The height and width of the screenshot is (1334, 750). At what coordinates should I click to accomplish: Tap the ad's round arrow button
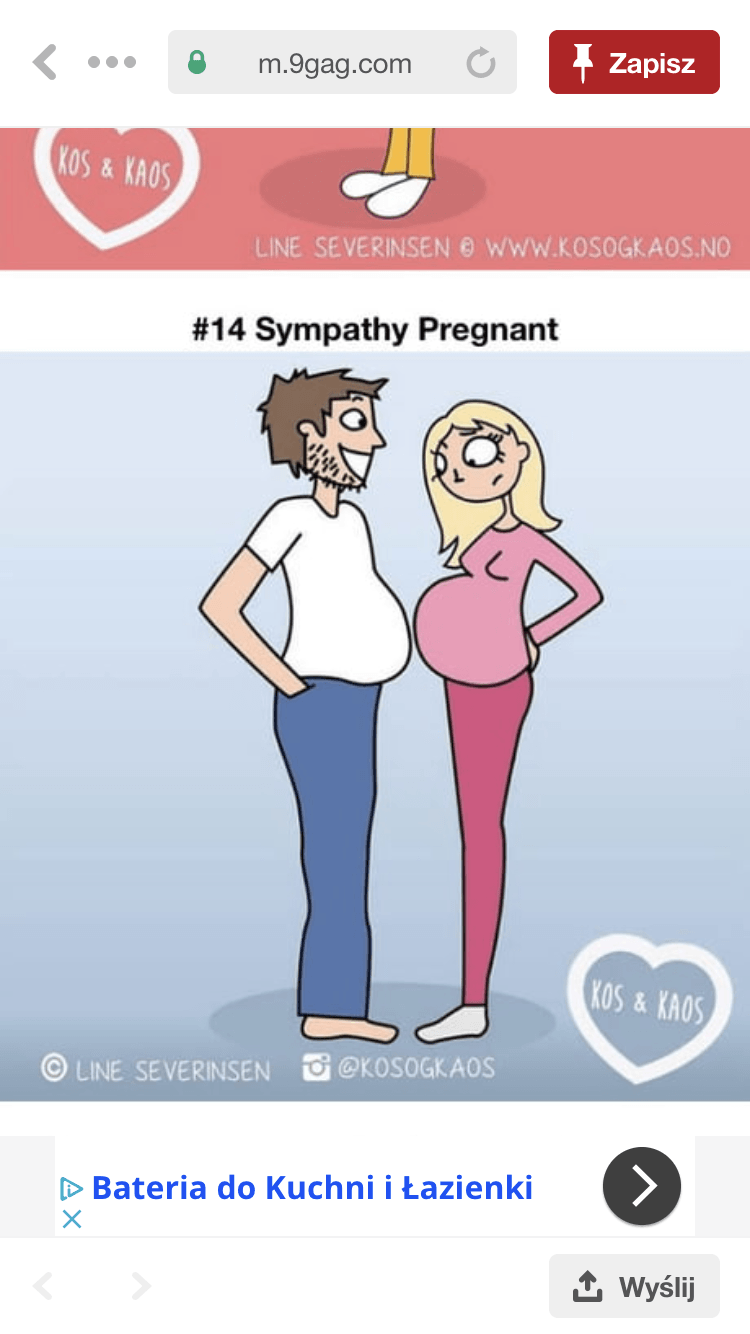point(641,1186)
